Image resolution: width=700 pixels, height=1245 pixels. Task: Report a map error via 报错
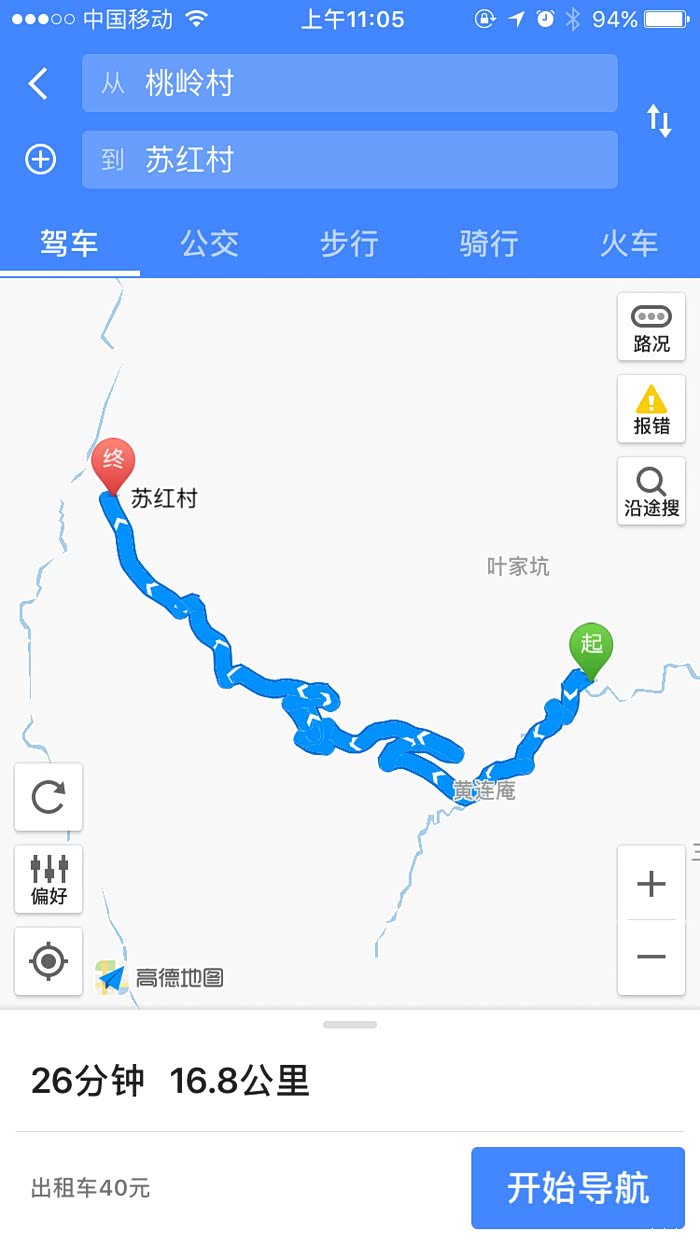tap(651, 409)
